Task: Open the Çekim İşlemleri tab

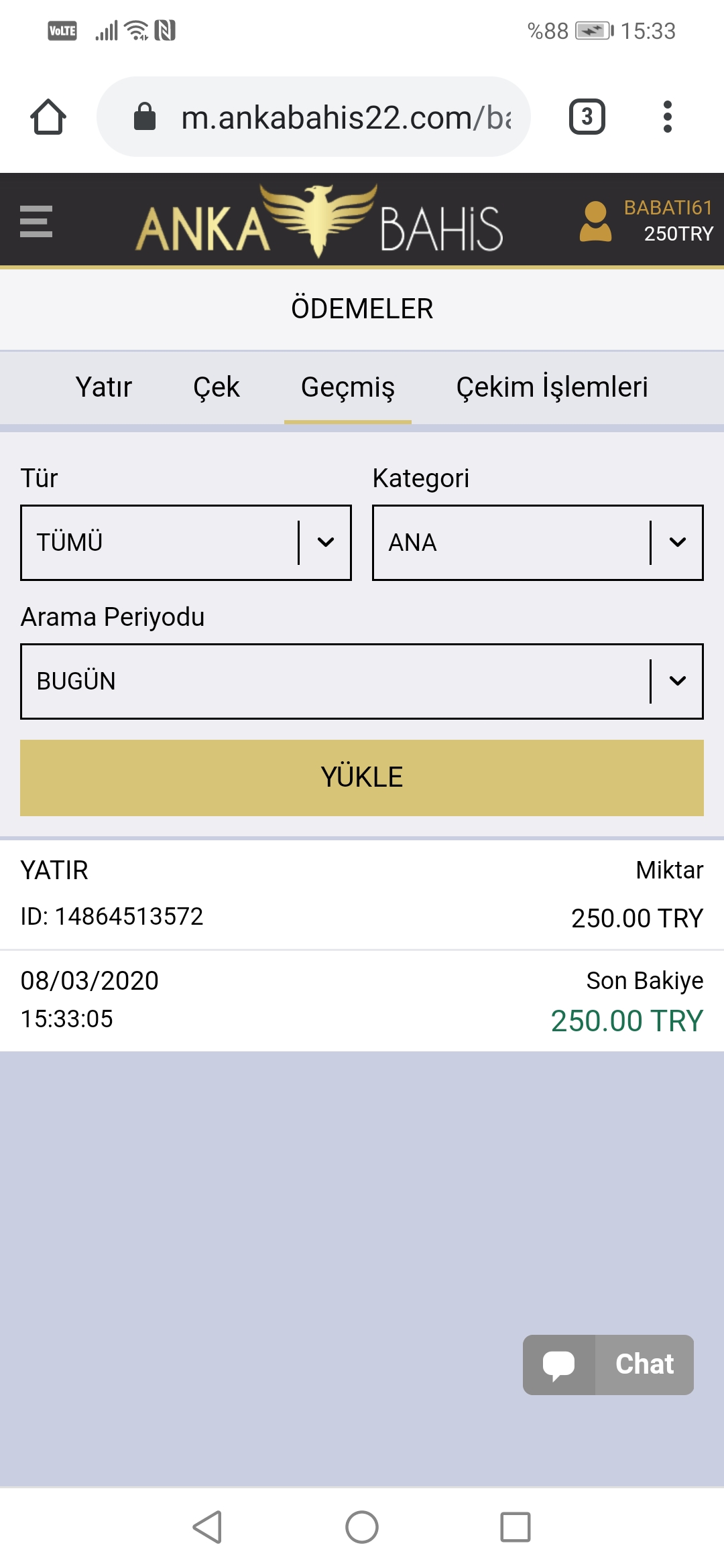Action: point(552,387)
